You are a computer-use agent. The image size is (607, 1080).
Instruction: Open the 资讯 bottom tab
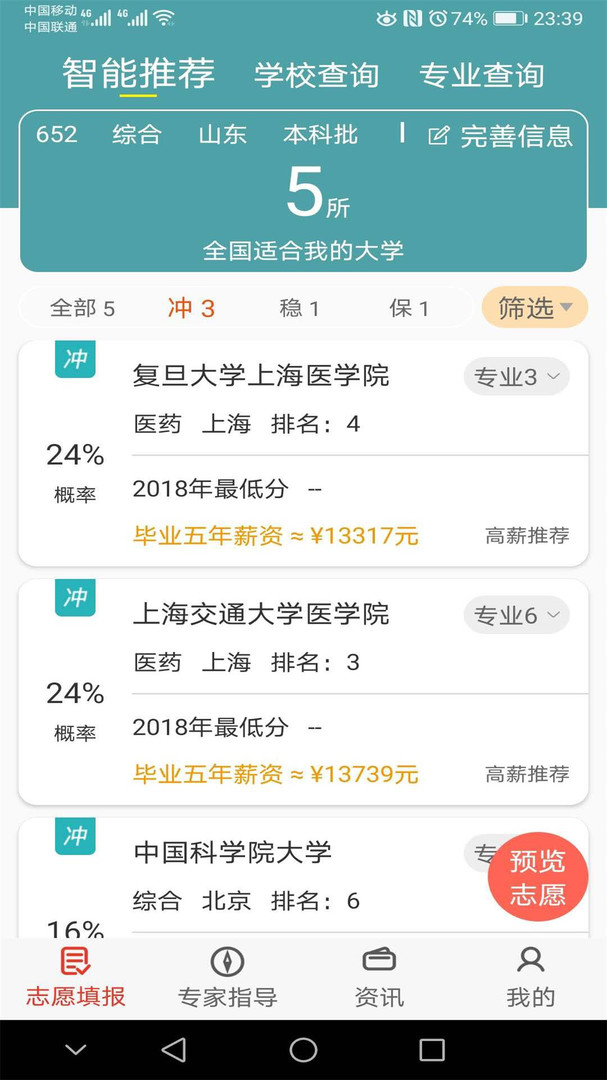coord(379,979)
